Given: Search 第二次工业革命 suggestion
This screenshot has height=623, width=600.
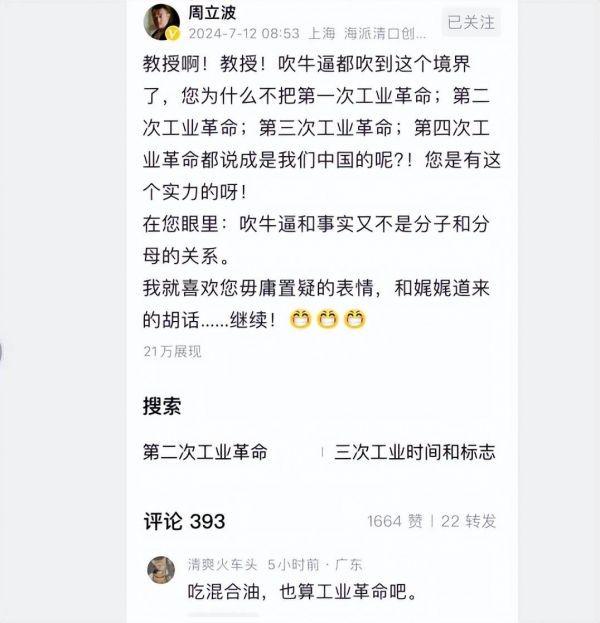Looking at the screenshot, I should click(205, 452).
